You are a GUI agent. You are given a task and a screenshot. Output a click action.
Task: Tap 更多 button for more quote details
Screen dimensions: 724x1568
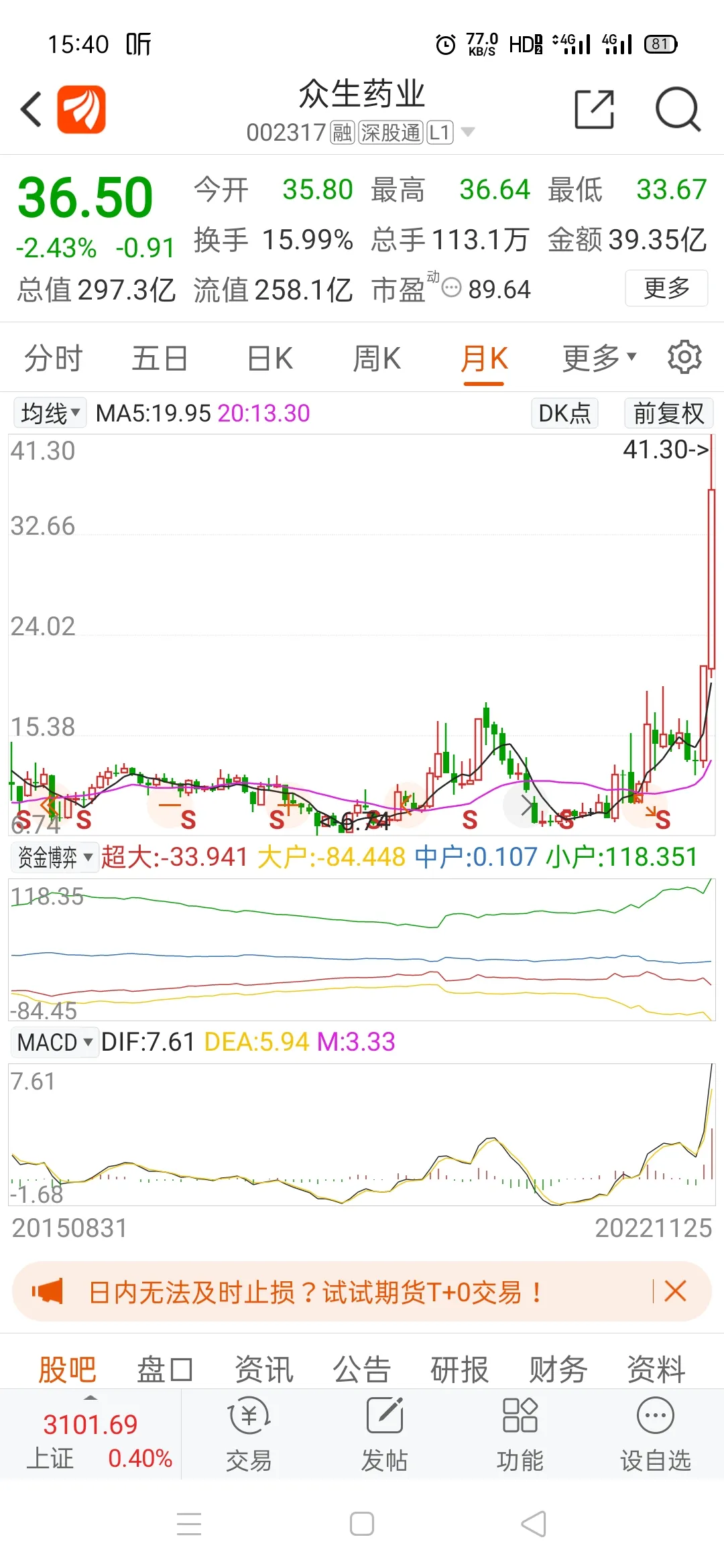tap(666, 288)
